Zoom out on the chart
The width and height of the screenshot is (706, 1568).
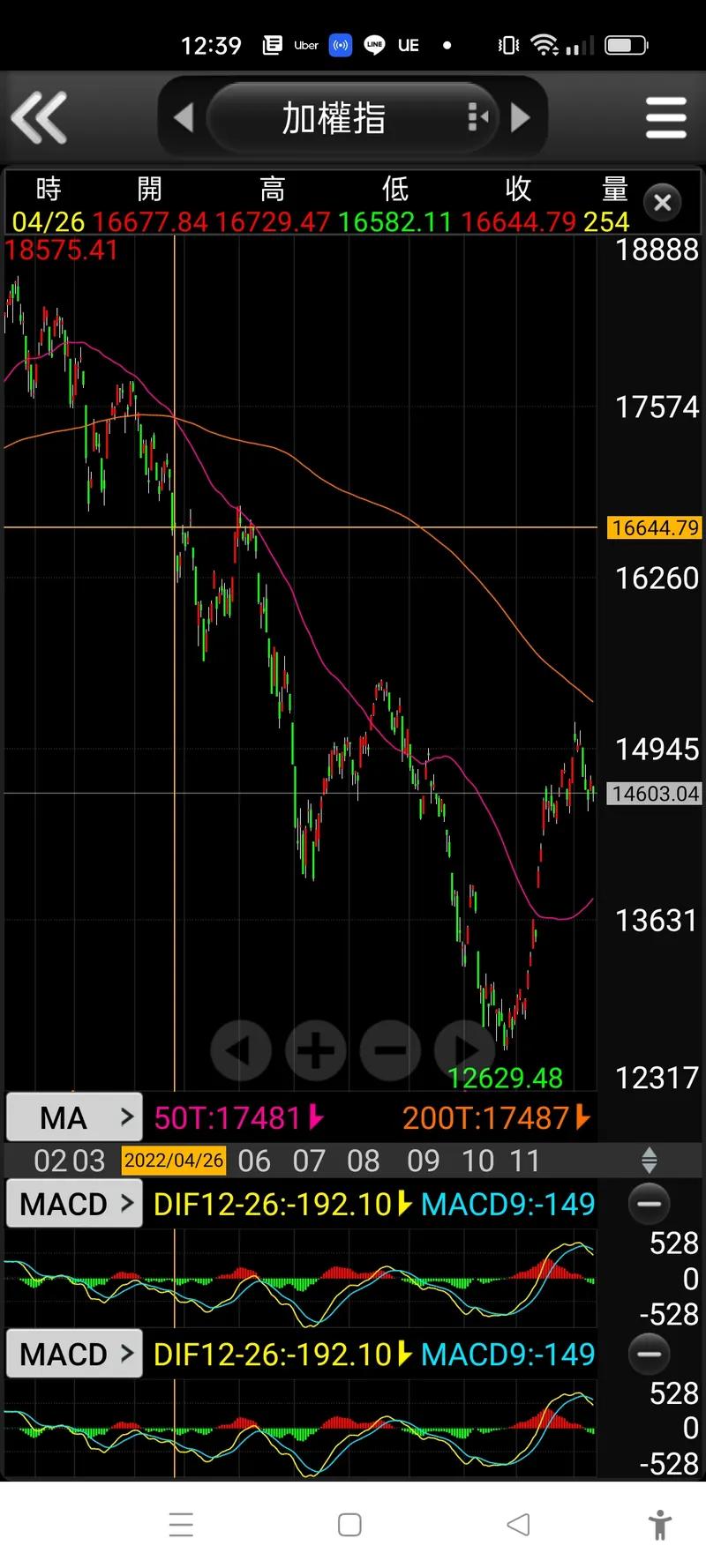point(390,1050)
